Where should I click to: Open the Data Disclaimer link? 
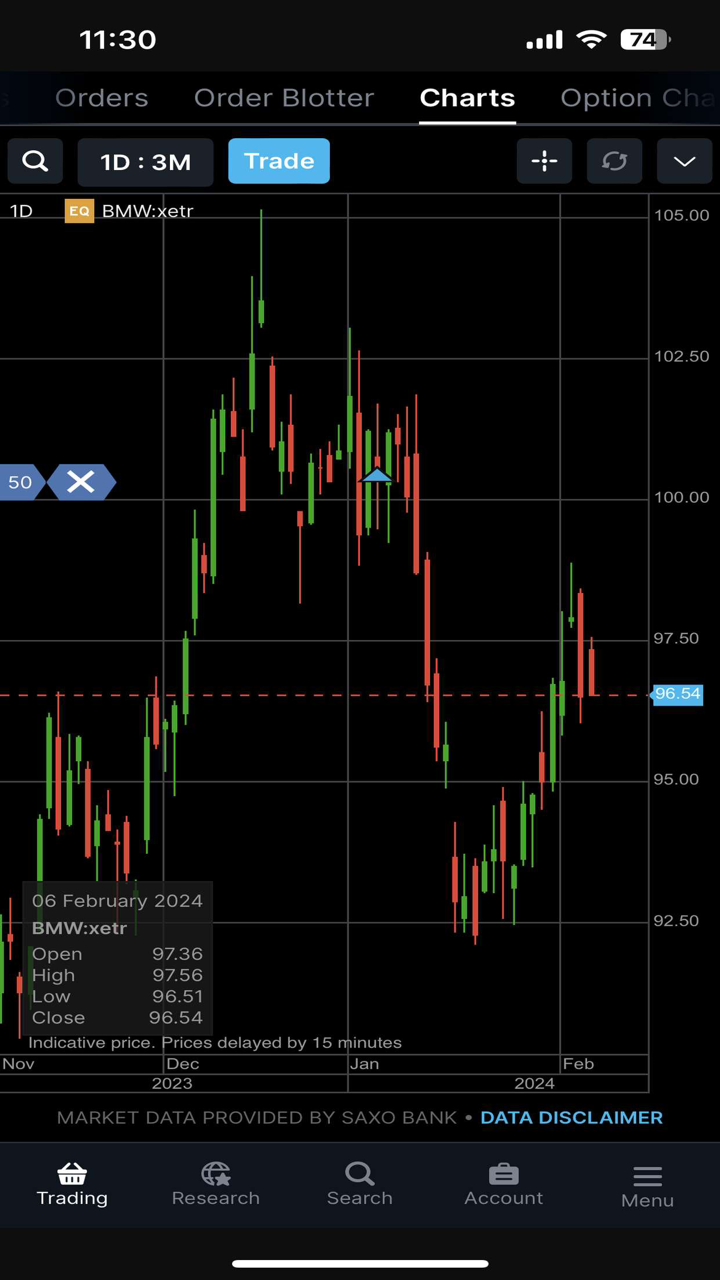point(571,1118)
